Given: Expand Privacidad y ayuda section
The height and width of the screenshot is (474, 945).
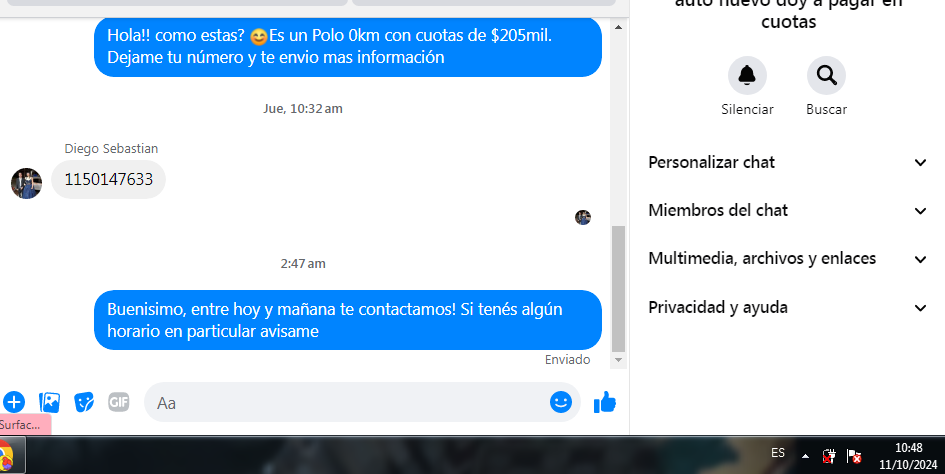Looking at the screenshot, I should [788, 307].
